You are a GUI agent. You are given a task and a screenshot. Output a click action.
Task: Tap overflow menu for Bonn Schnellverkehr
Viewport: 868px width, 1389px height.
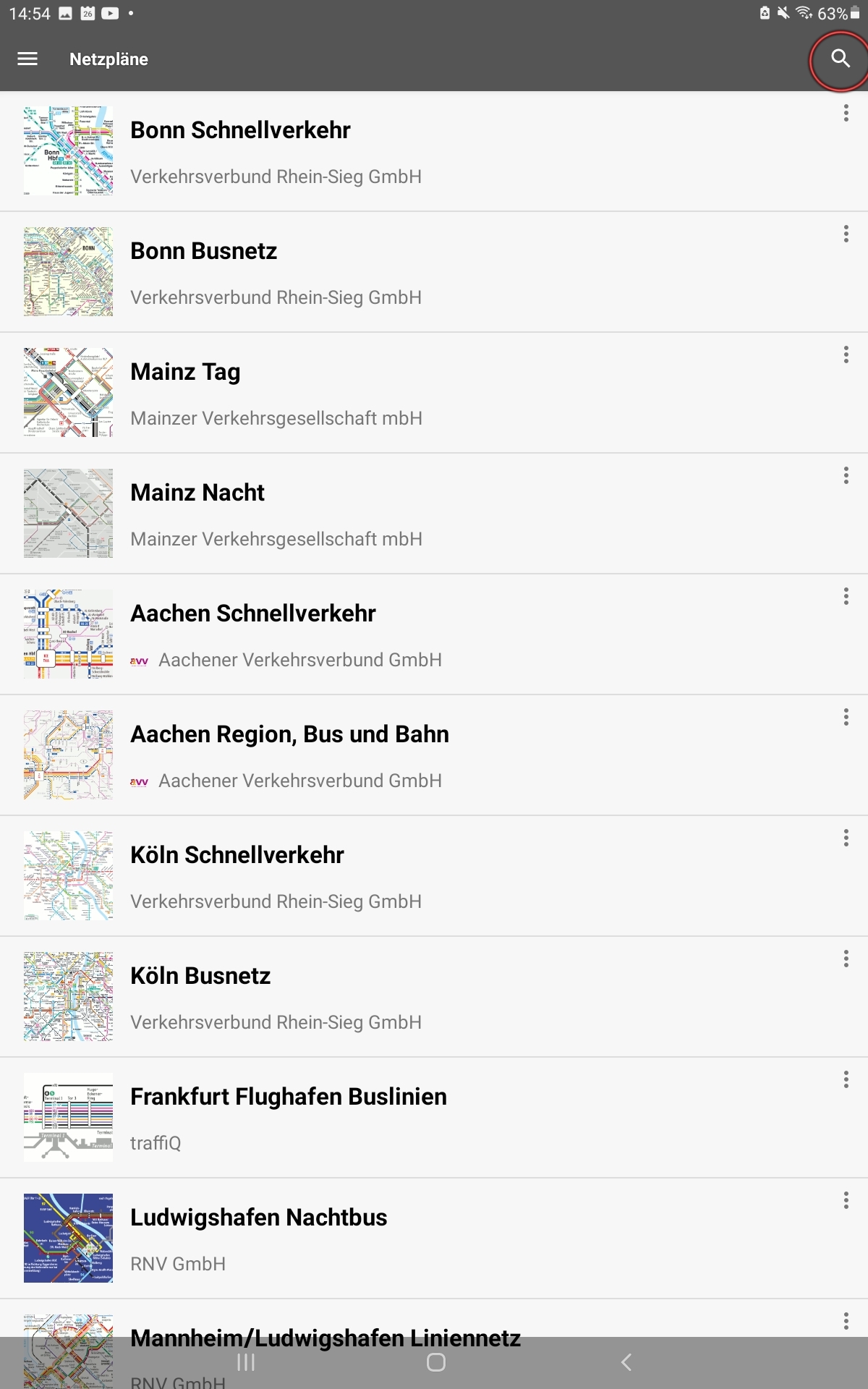[x=846, y=113]
